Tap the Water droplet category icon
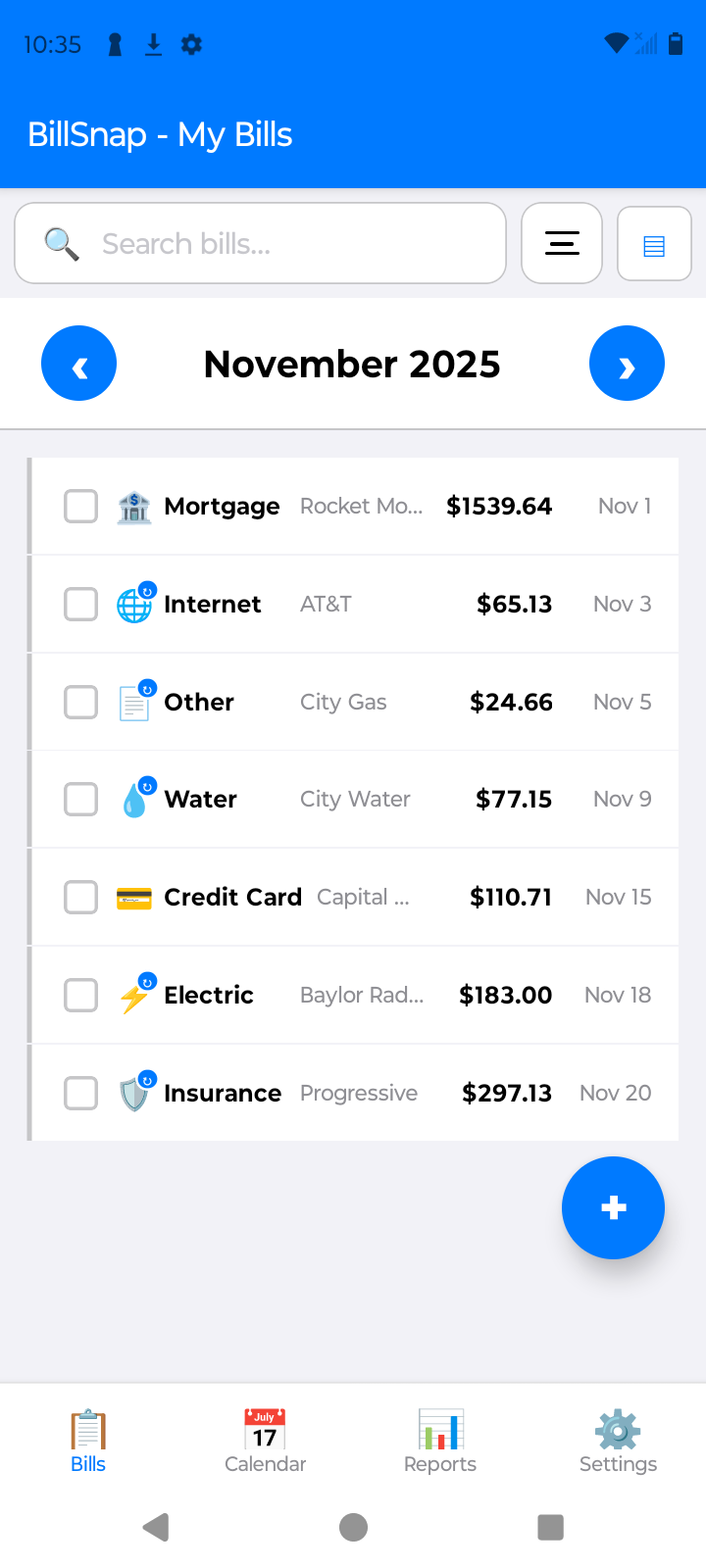This screenshot has height=1568, width=706. 134,799
